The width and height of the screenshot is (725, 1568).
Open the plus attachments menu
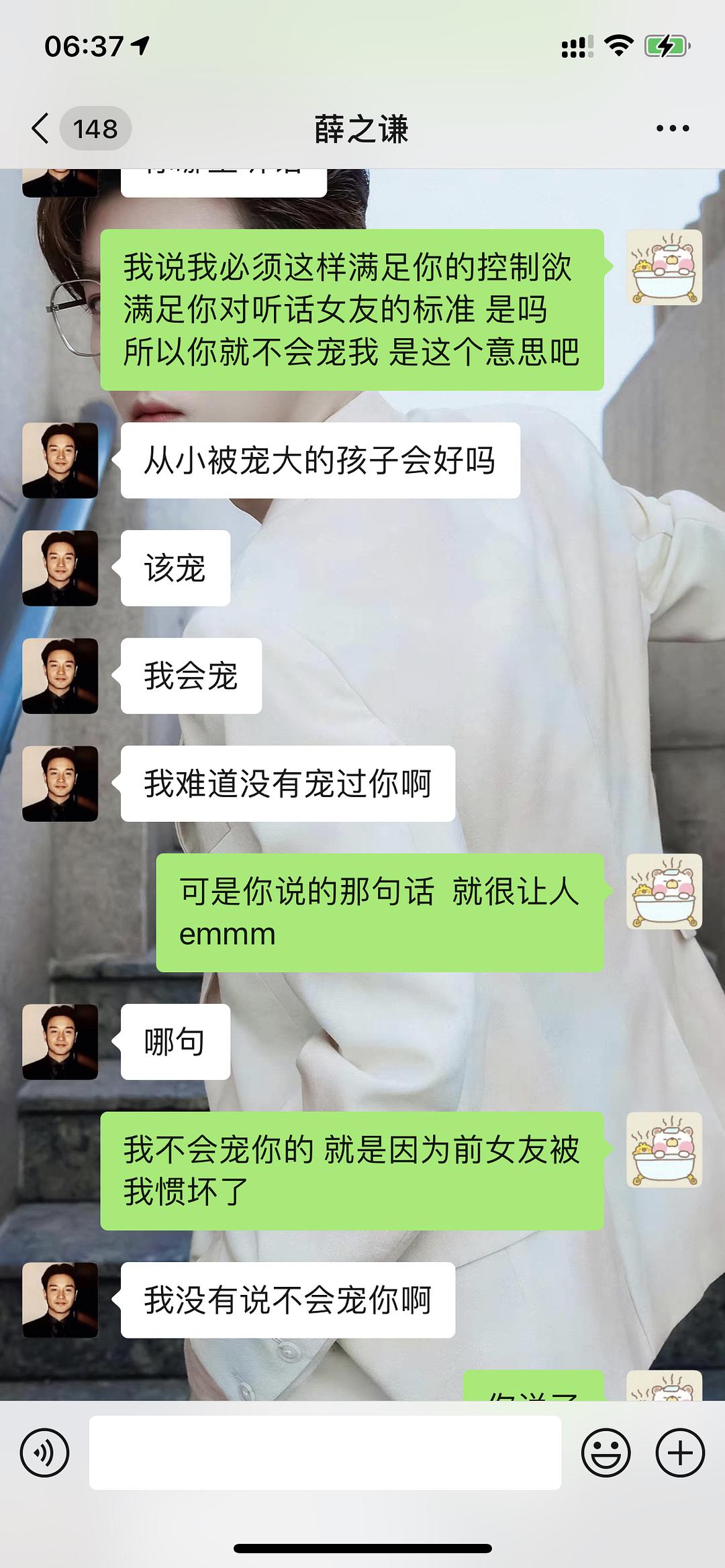click(x=679, y=1453)
